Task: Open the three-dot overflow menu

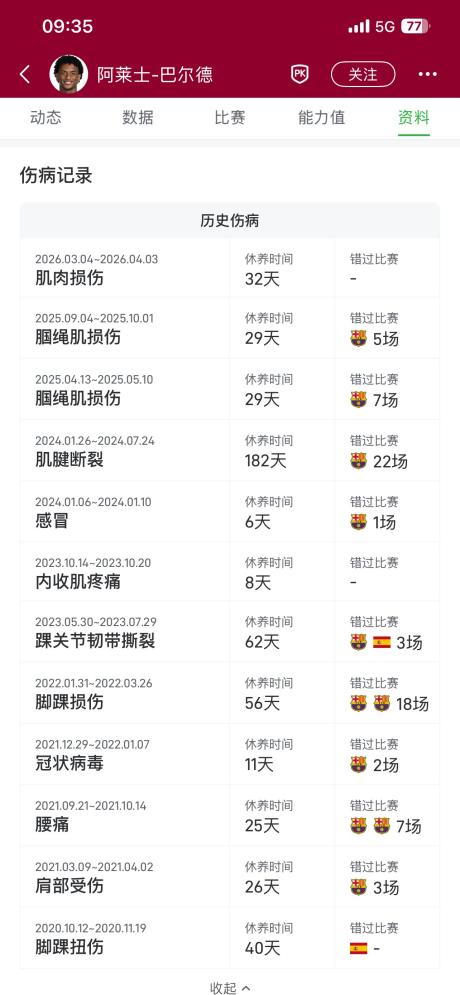Action: (x=428, y=74)
